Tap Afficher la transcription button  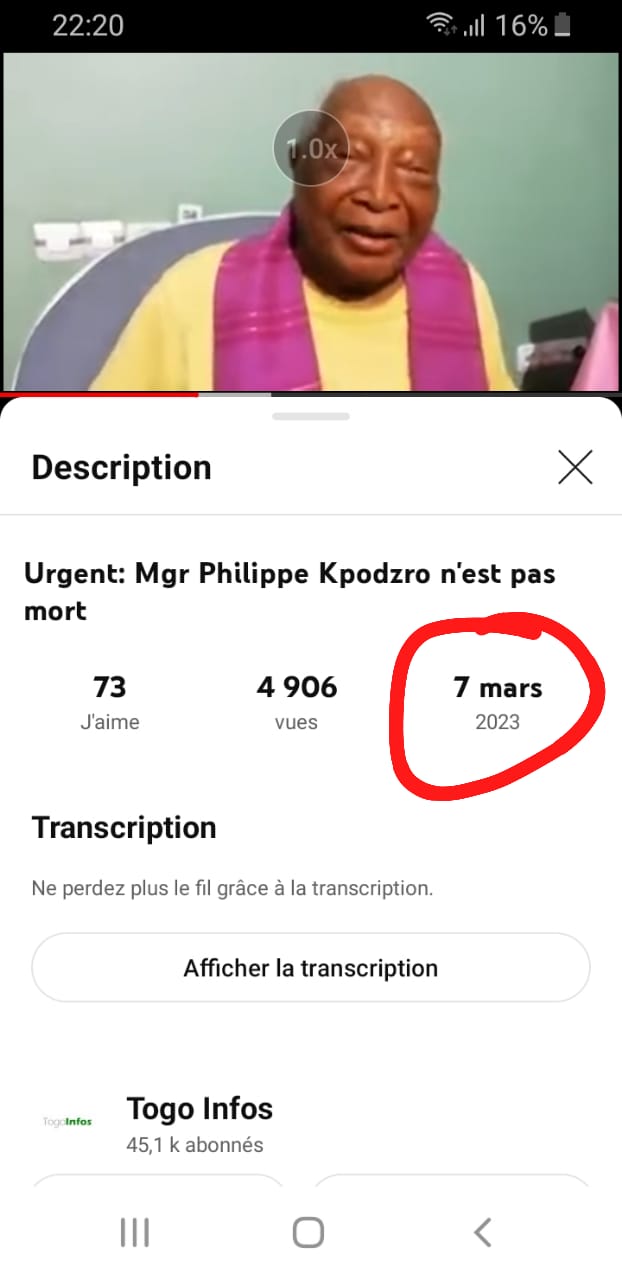click(311, 968)
